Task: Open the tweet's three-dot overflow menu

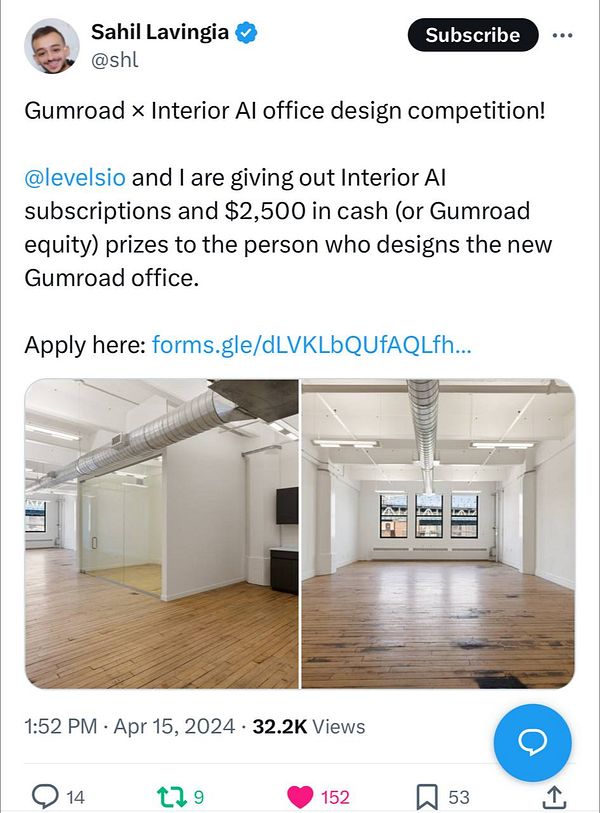Action: [562, 35]
